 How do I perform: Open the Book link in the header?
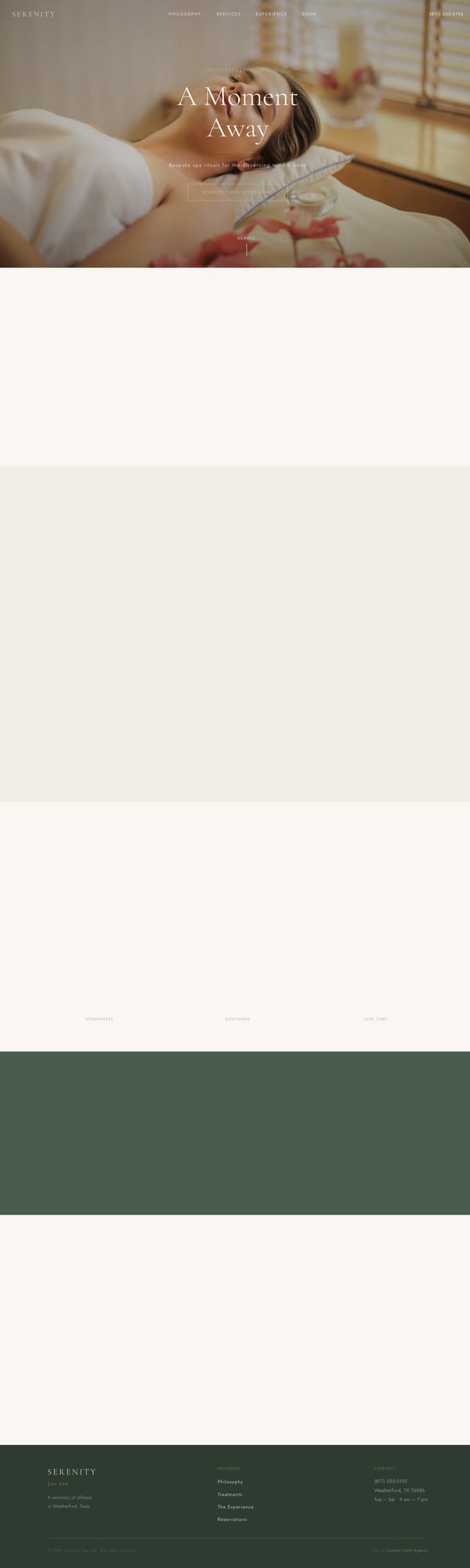(309, 14)
